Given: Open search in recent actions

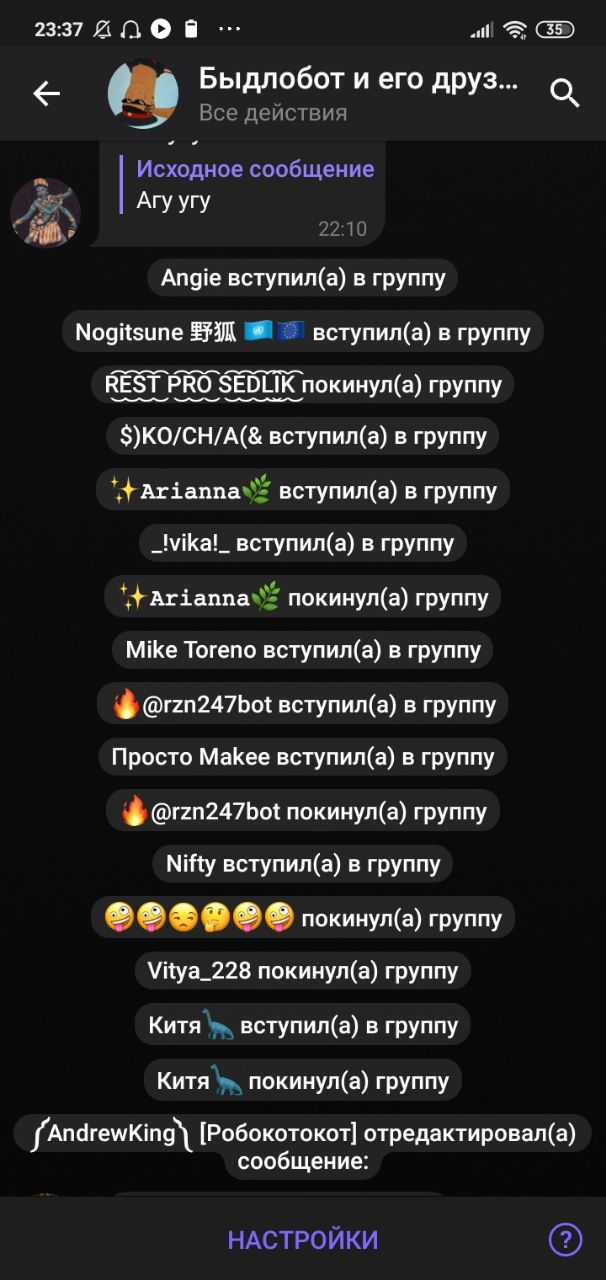Looking at the screenshot, I should (565, 94).
